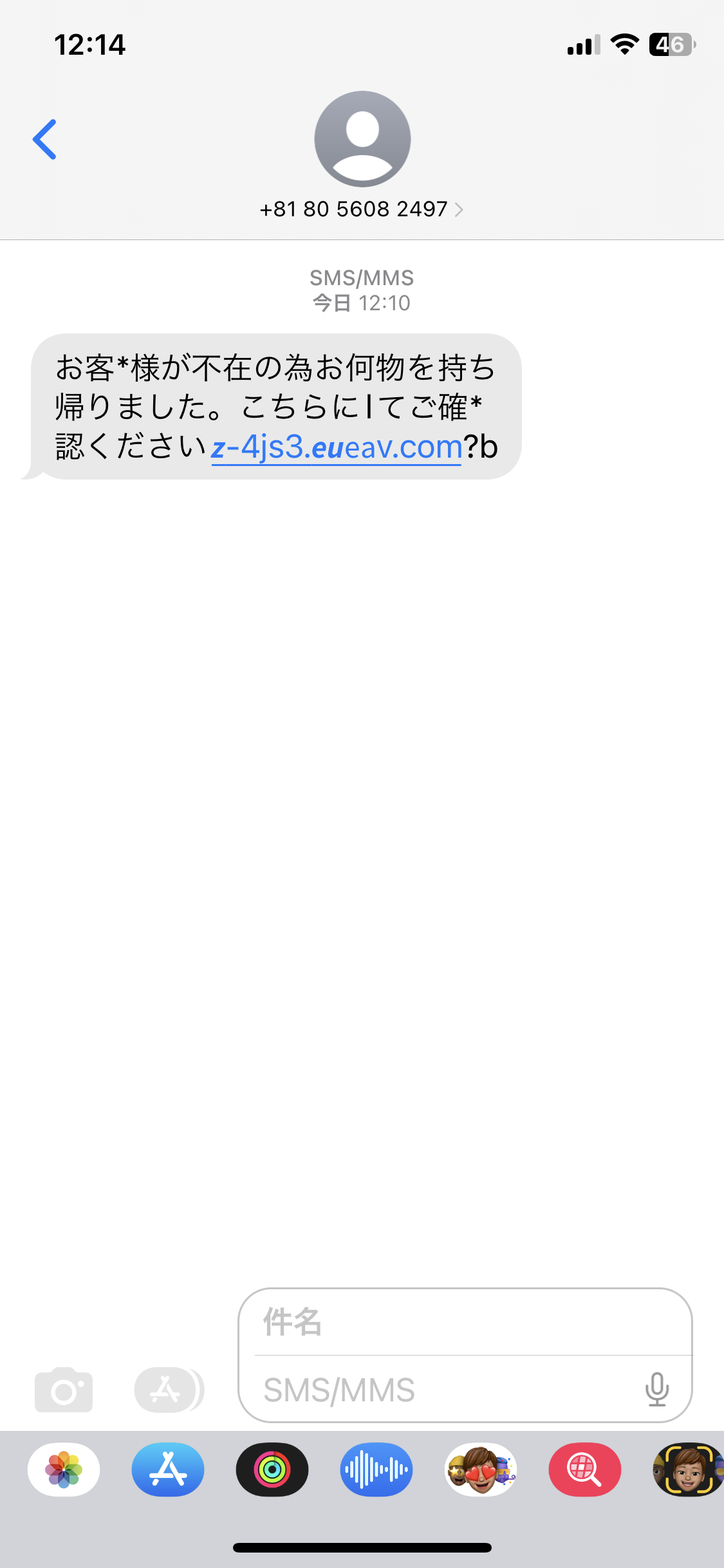The image size is (724, 1568).
Task: Tap the 件名 subject field
Action: pos(465,1322)
